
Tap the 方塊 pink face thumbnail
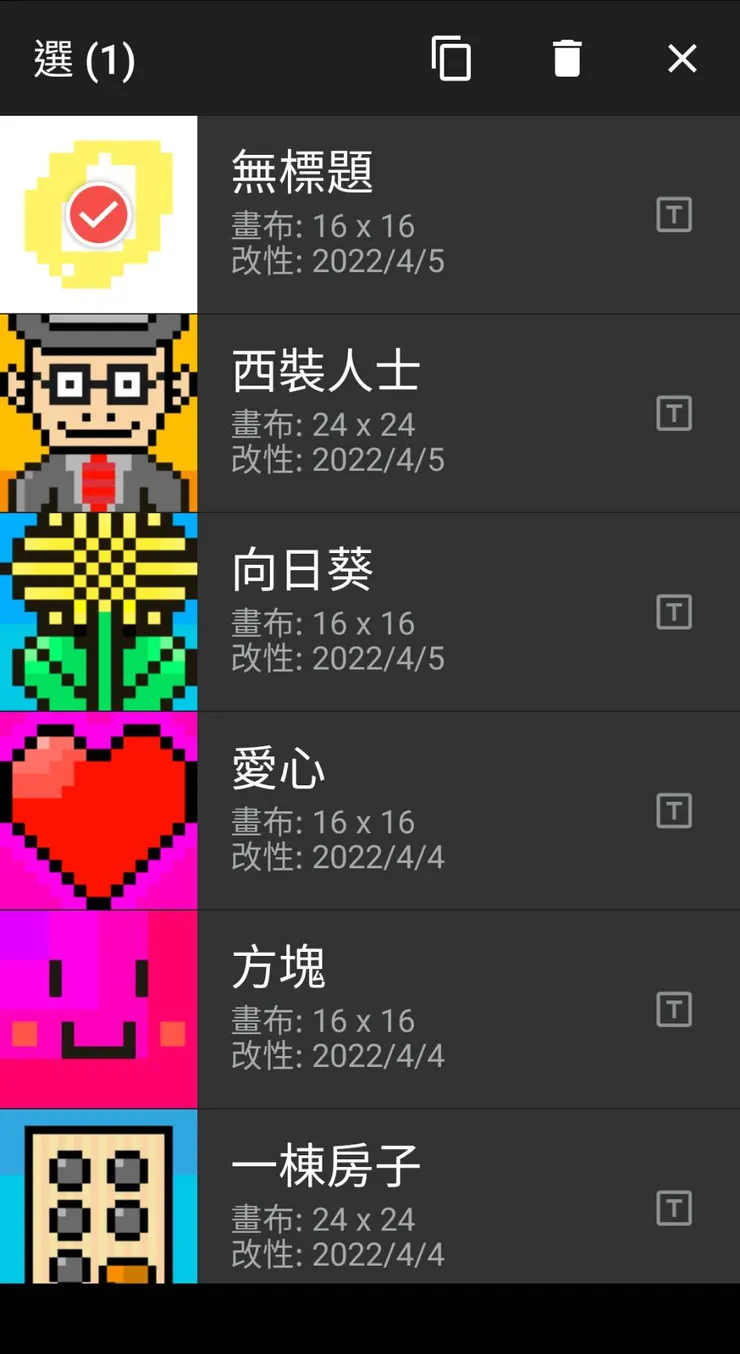click(99, 1009)
